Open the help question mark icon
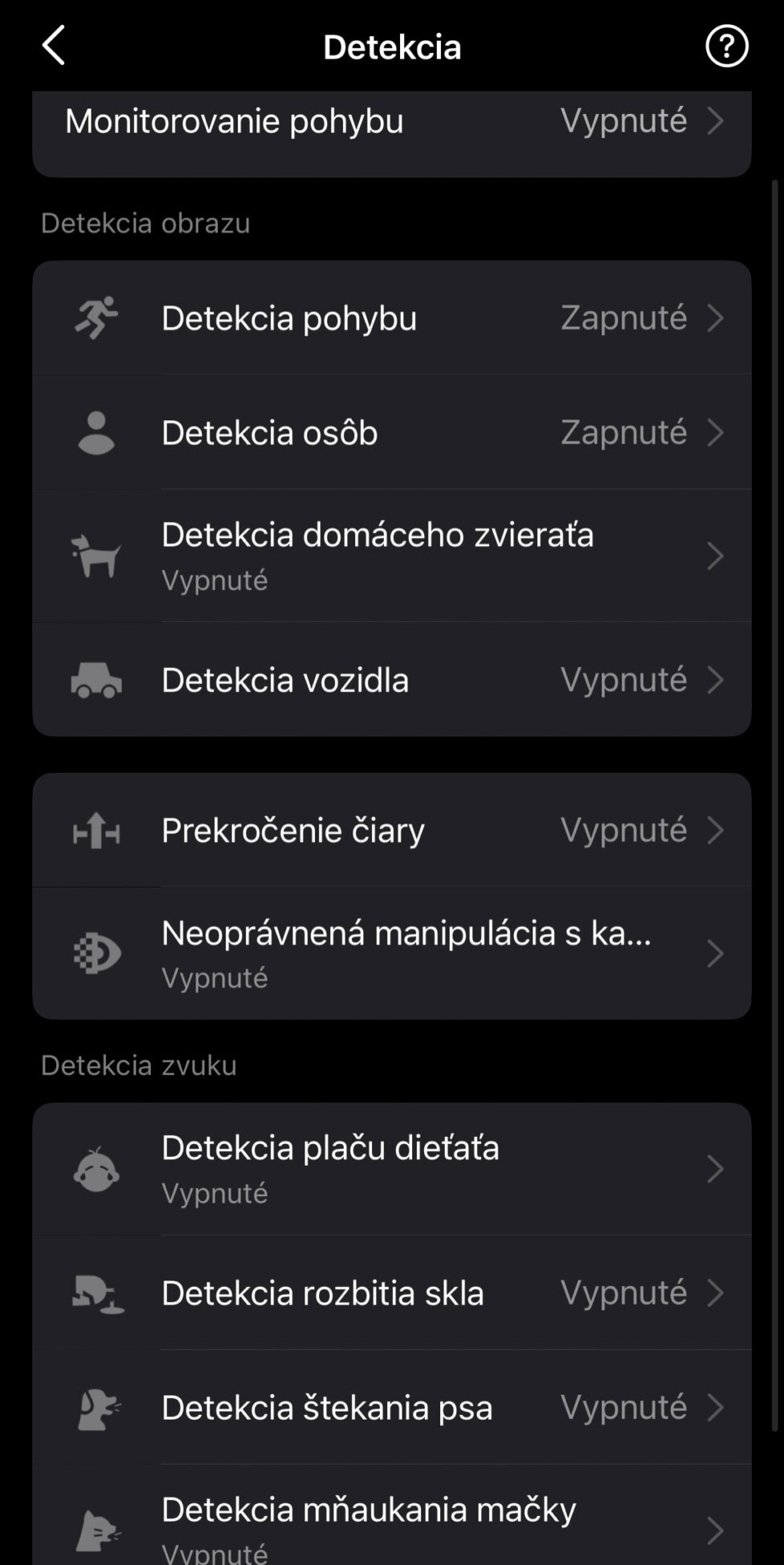Image resolution: width=784 pixels, height=1565 pixels. [726, 46]
